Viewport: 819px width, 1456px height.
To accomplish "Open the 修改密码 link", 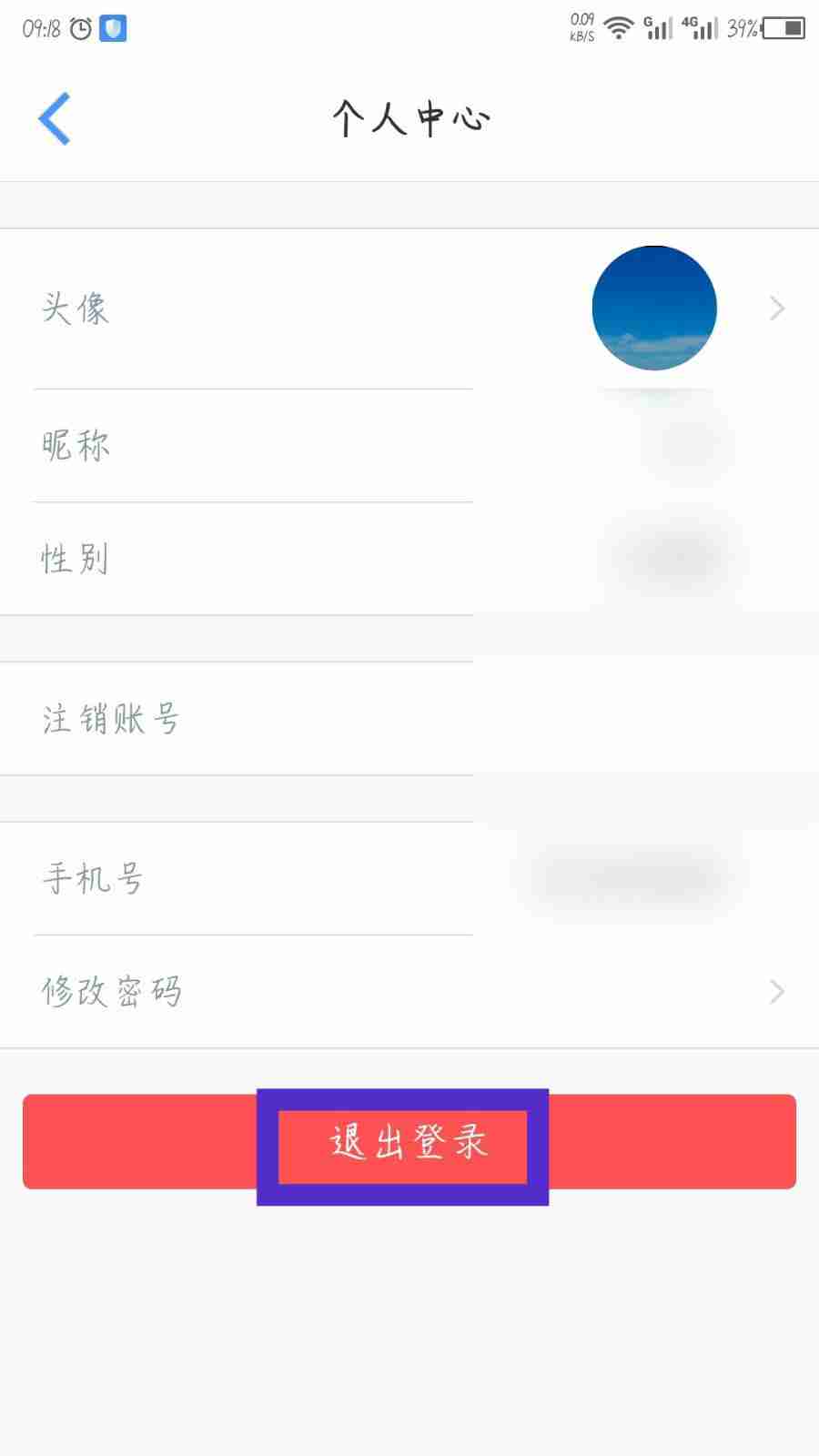I will [114, 991].
